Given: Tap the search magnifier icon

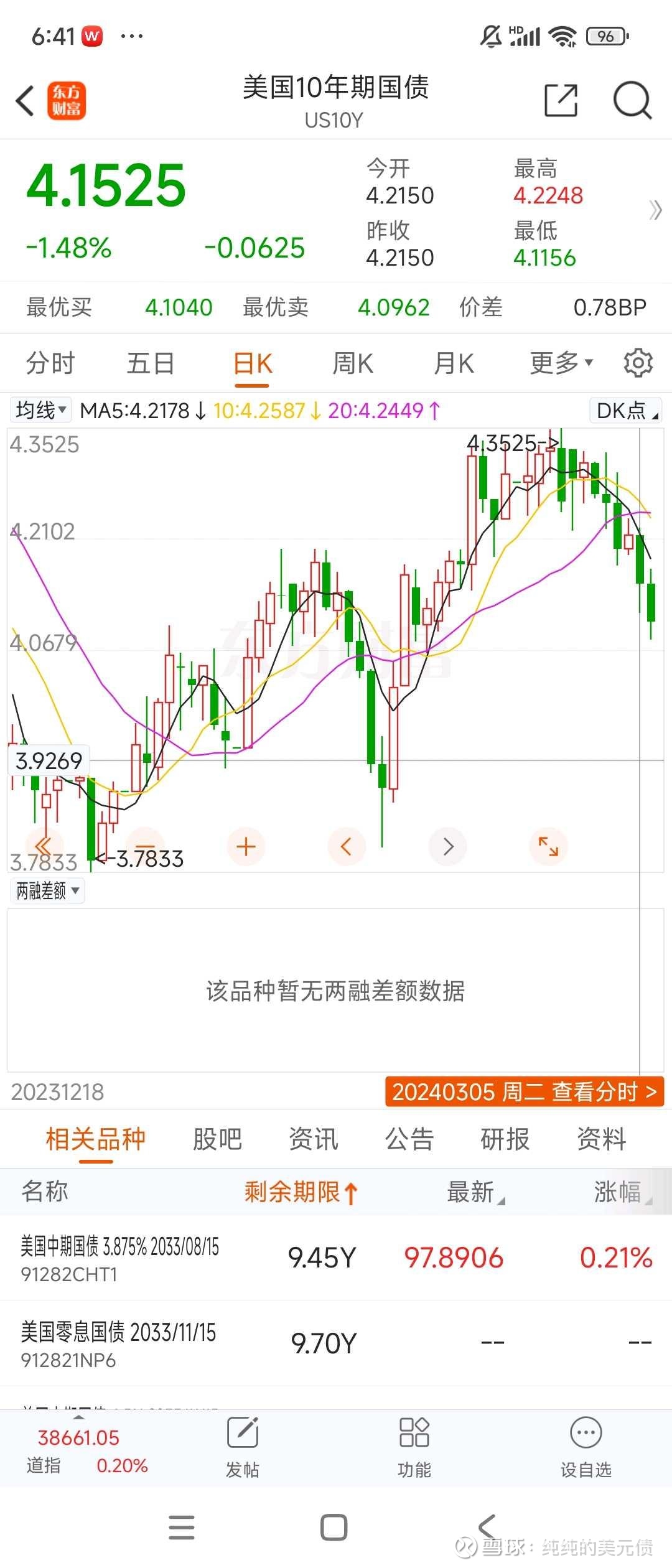Looking at the screenshot, I should coord(631,101).
